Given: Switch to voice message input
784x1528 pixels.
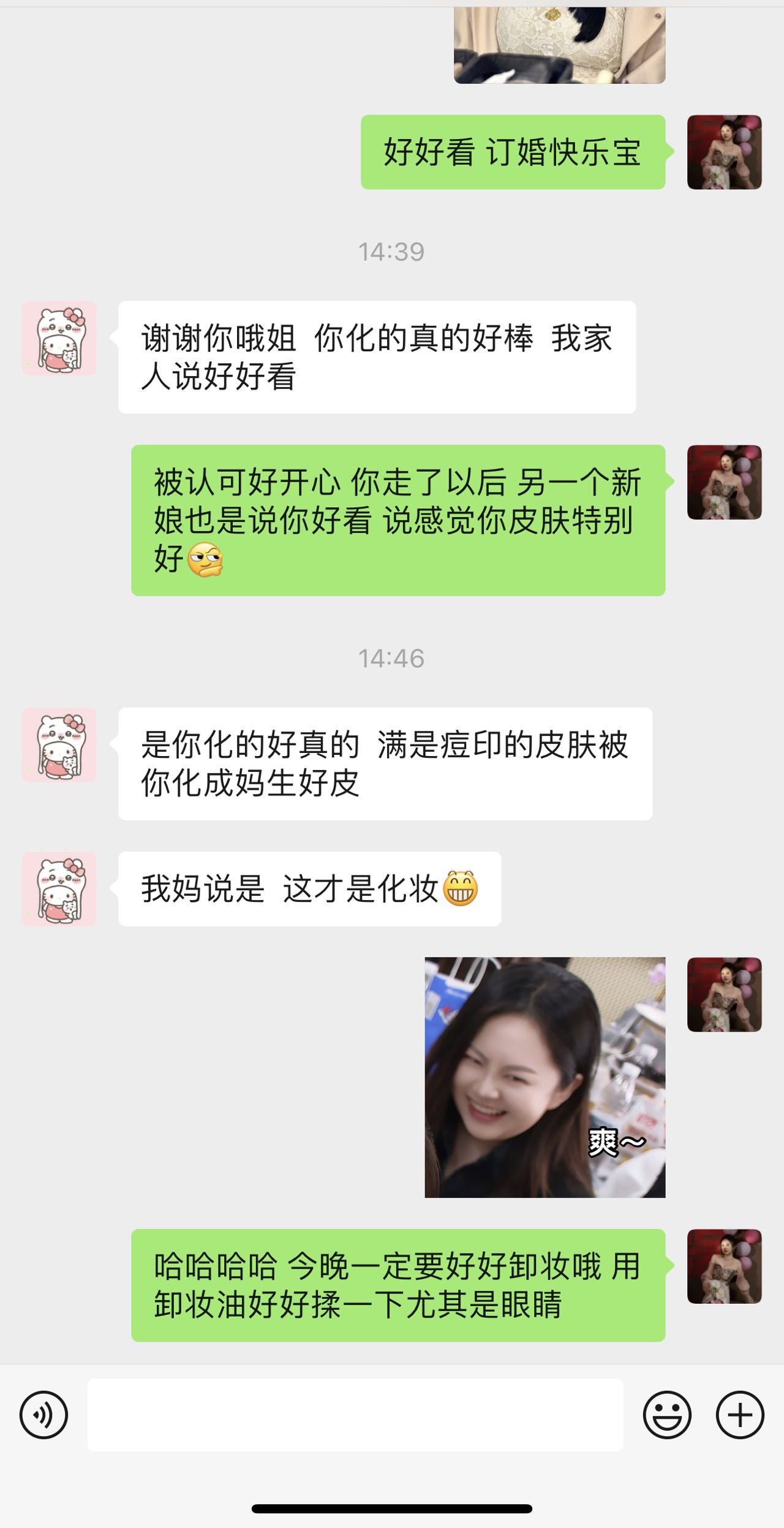Looking at the screenshot, I should pyautogui.click(x=43, y=1415).
